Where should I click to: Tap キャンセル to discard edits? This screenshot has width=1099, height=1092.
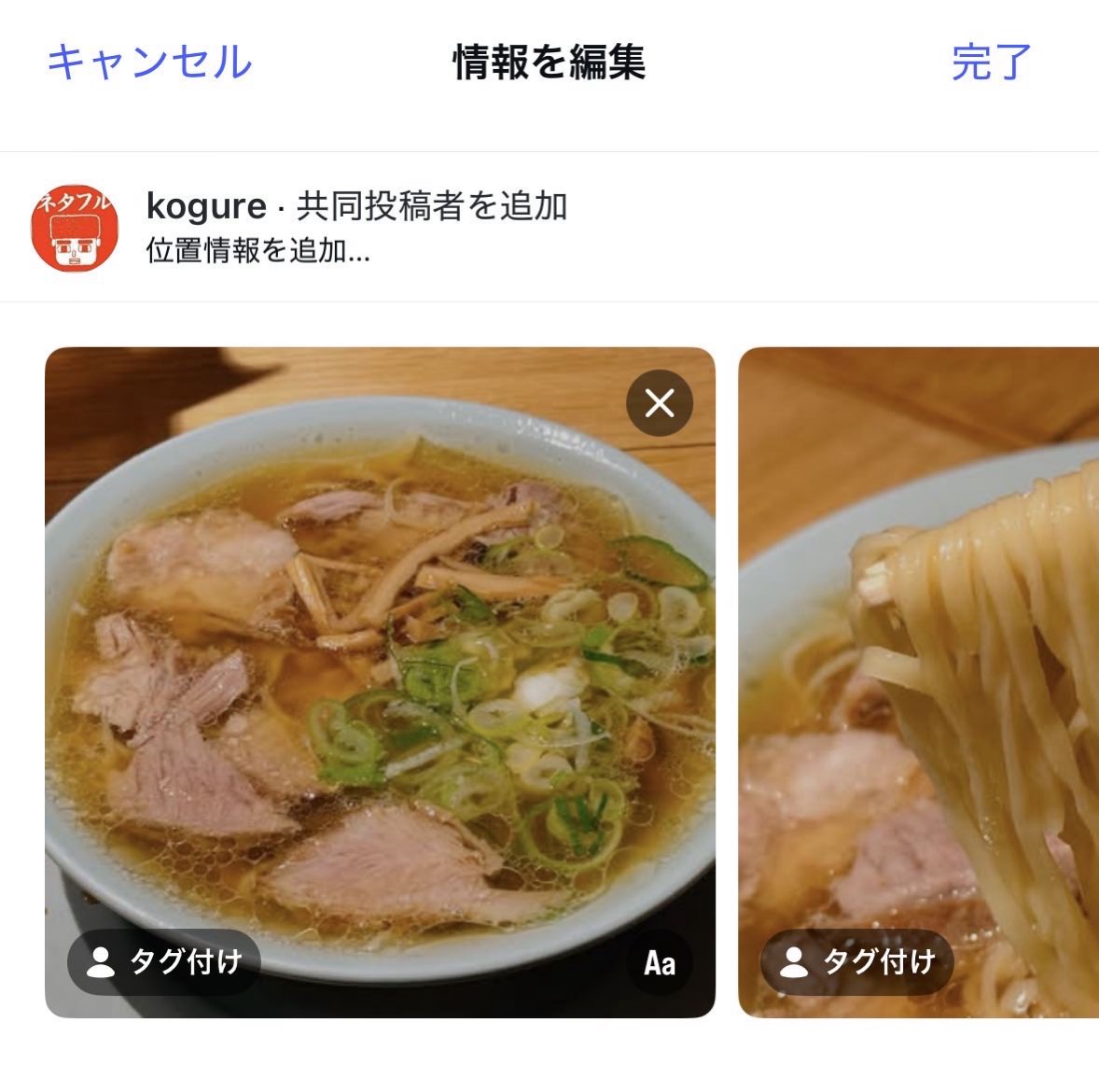pos(149,63)
